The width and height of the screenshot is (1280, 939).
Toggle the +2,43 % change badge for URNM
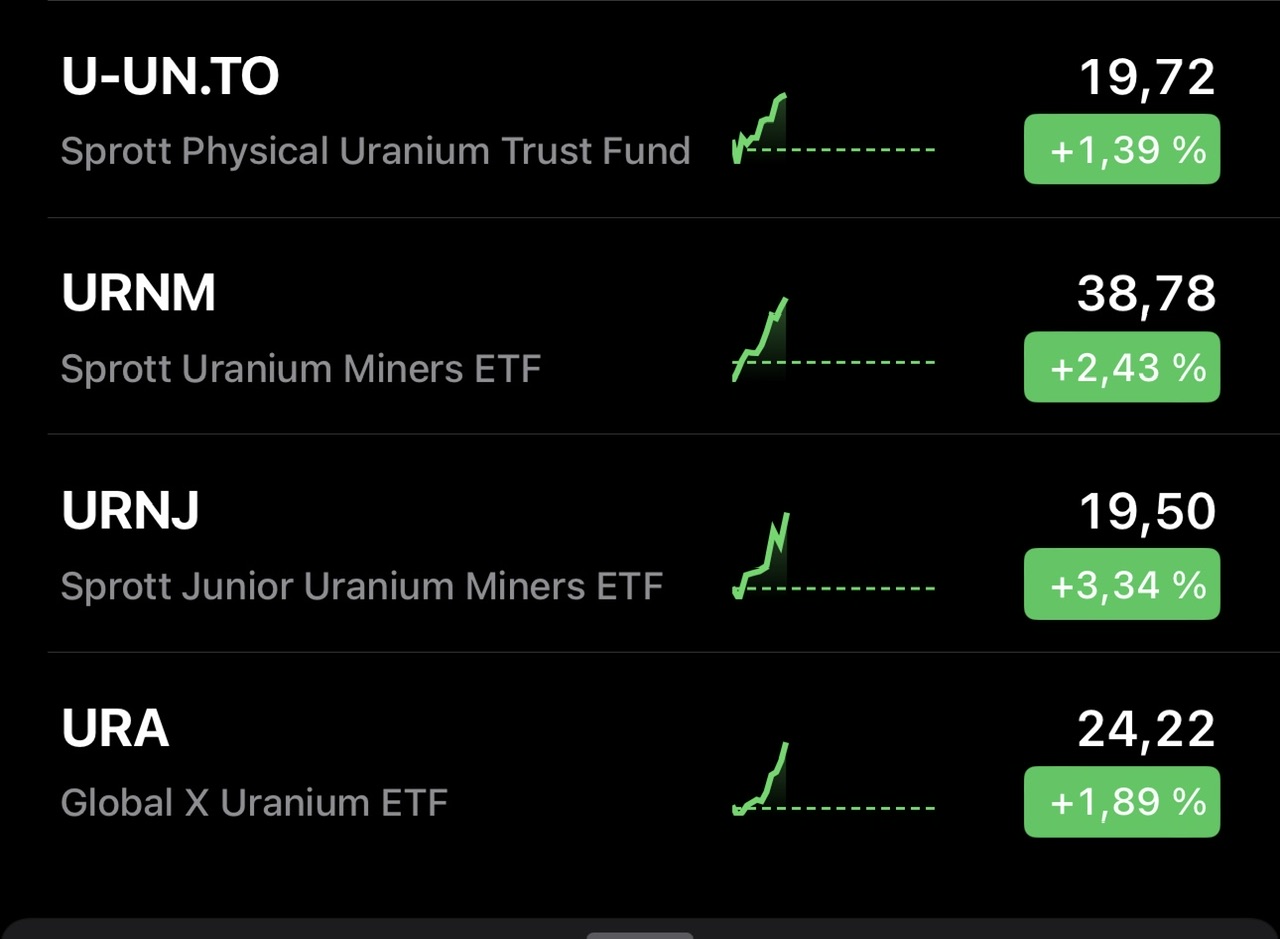[1121, 367]
